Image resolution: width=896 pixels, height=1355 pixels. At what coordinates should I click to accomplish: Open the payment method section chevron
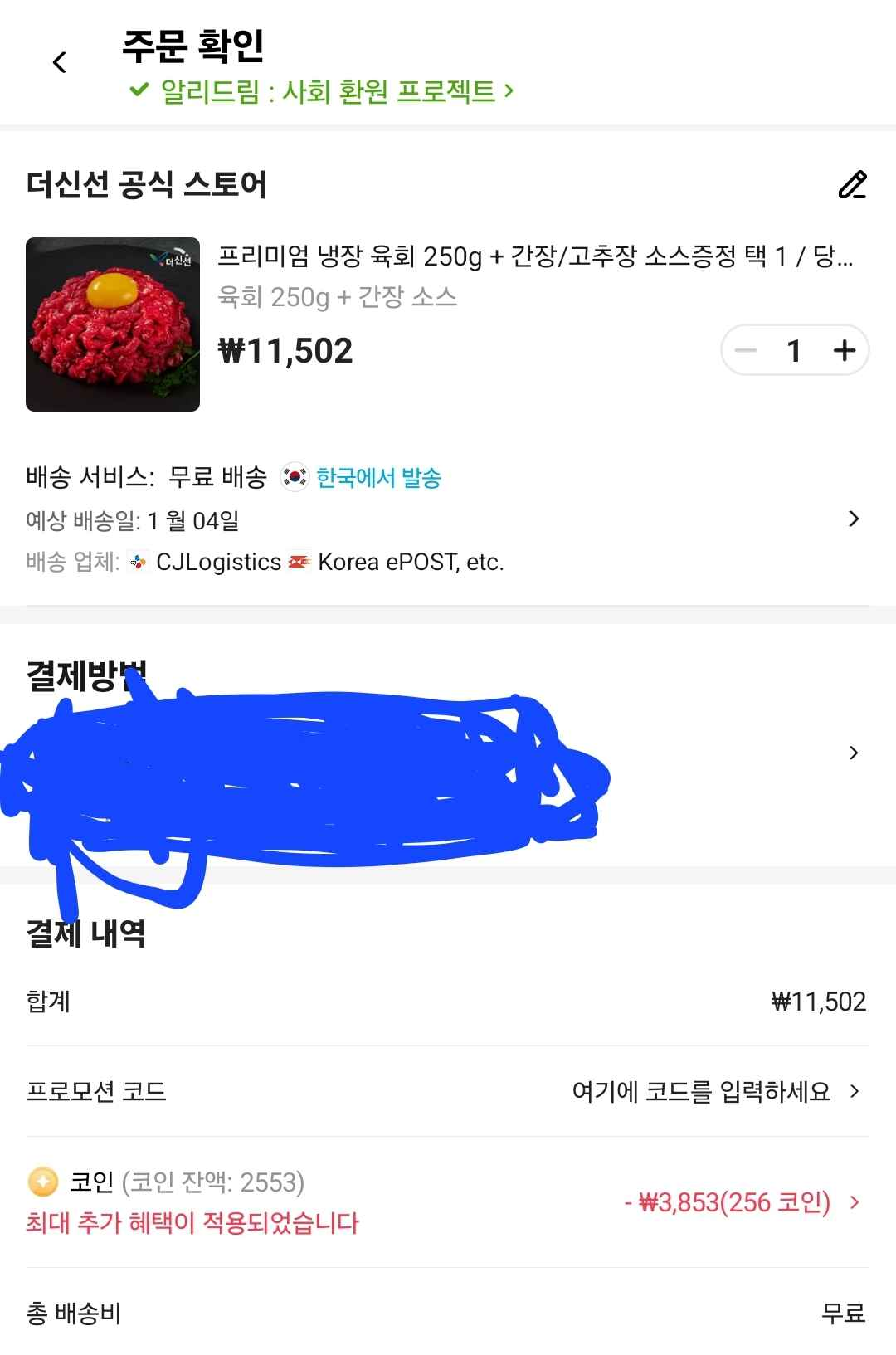[x=855, y=753]
